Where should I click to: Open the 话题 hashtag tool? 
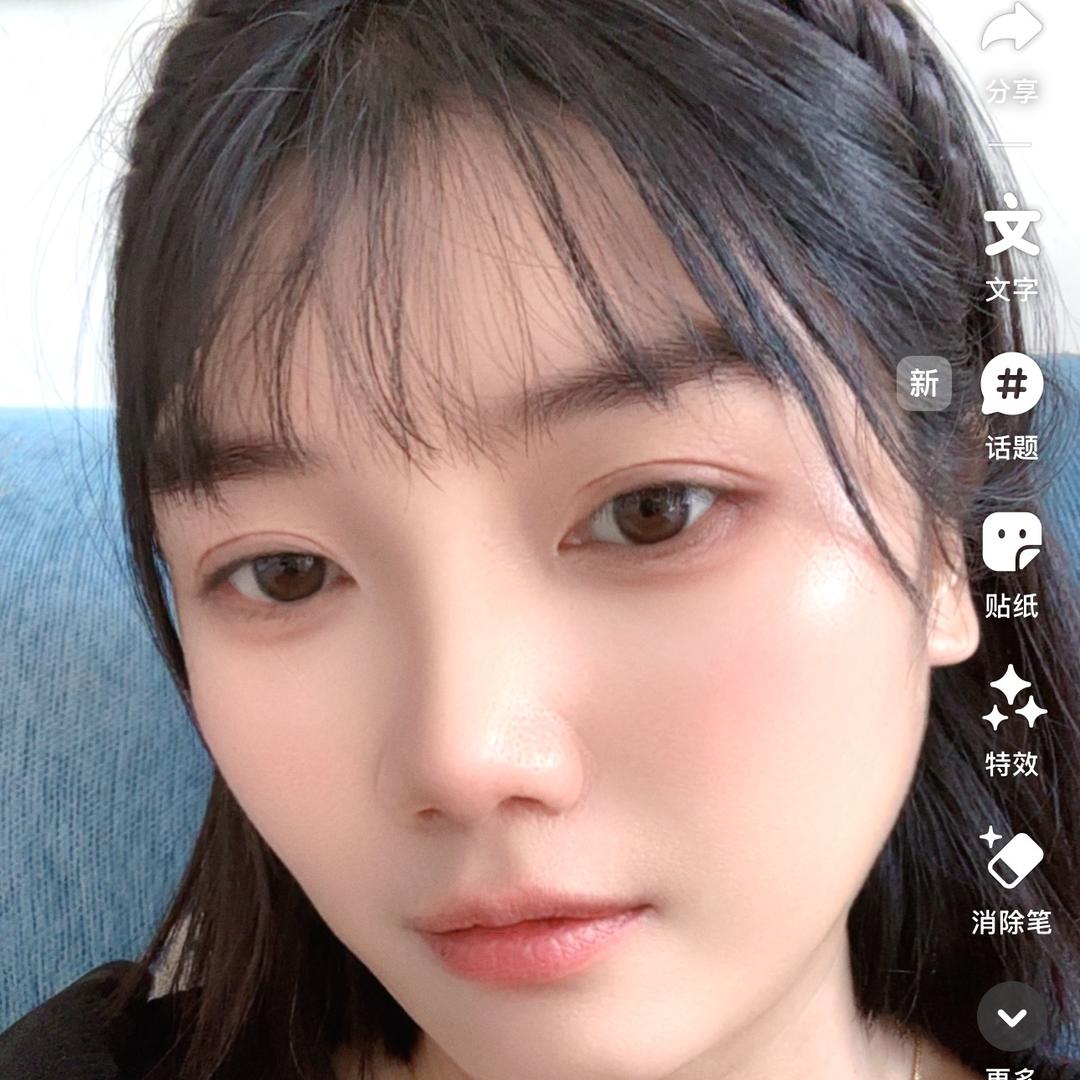point(1011,385)
